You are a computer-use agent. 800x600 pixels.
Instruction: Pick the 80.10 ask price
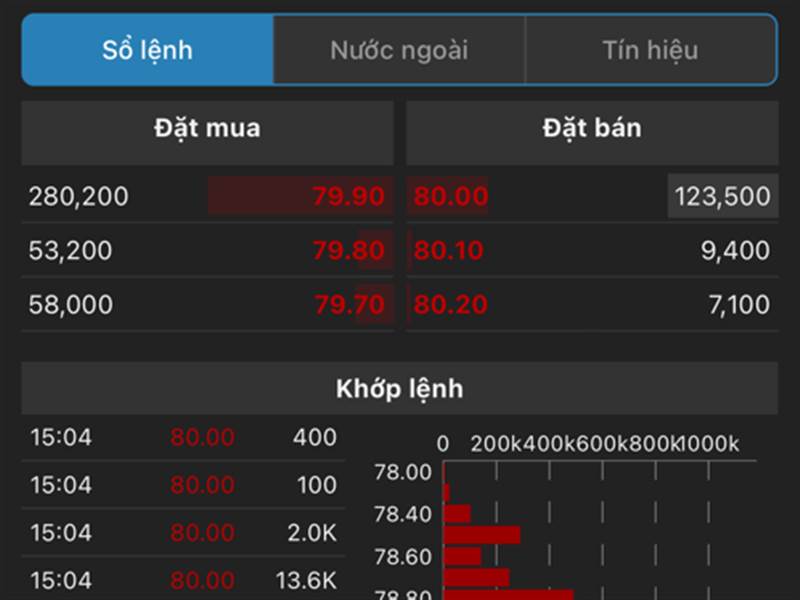coord(448,251)
